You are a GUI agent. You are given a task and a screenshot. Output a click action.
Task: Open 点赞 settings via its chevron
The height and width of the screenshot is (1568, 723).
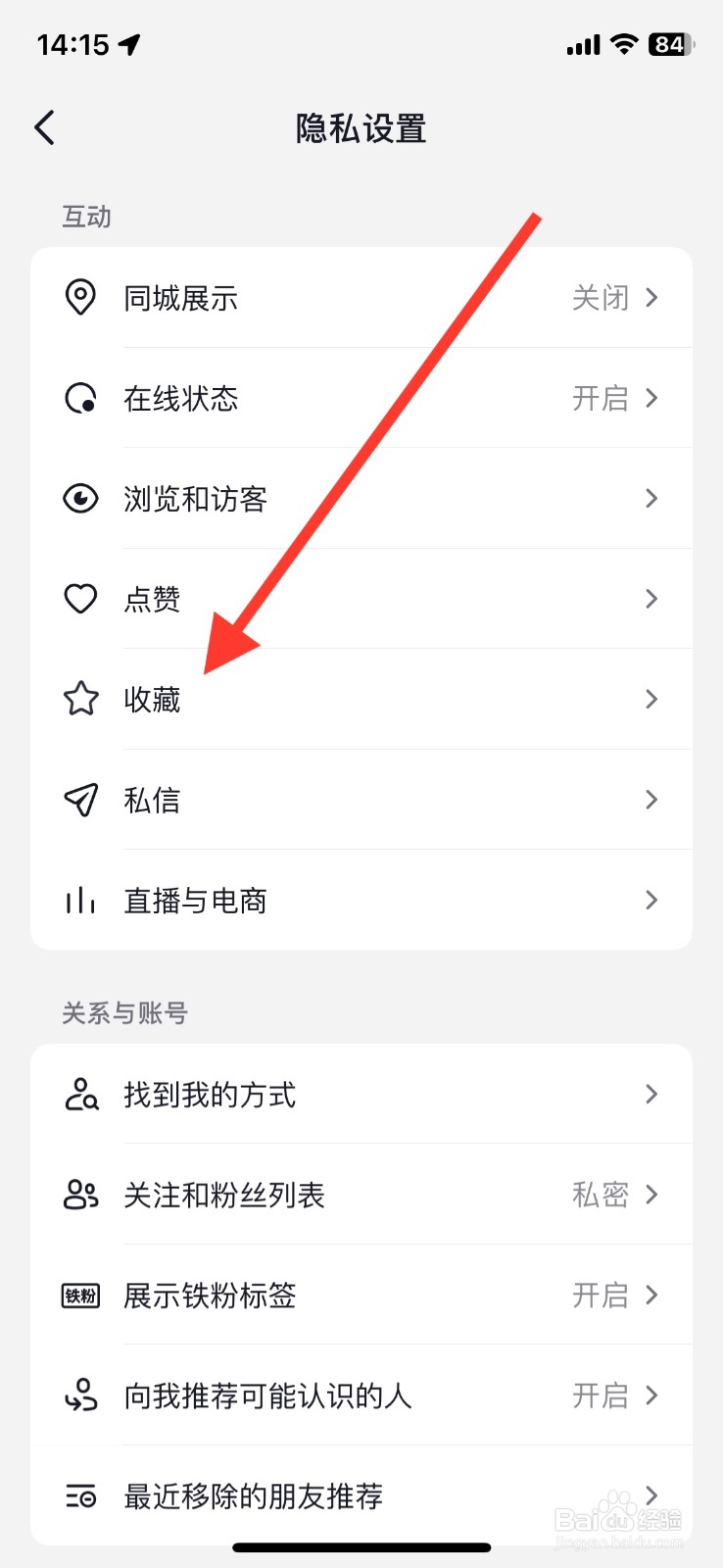click(651, 599)
